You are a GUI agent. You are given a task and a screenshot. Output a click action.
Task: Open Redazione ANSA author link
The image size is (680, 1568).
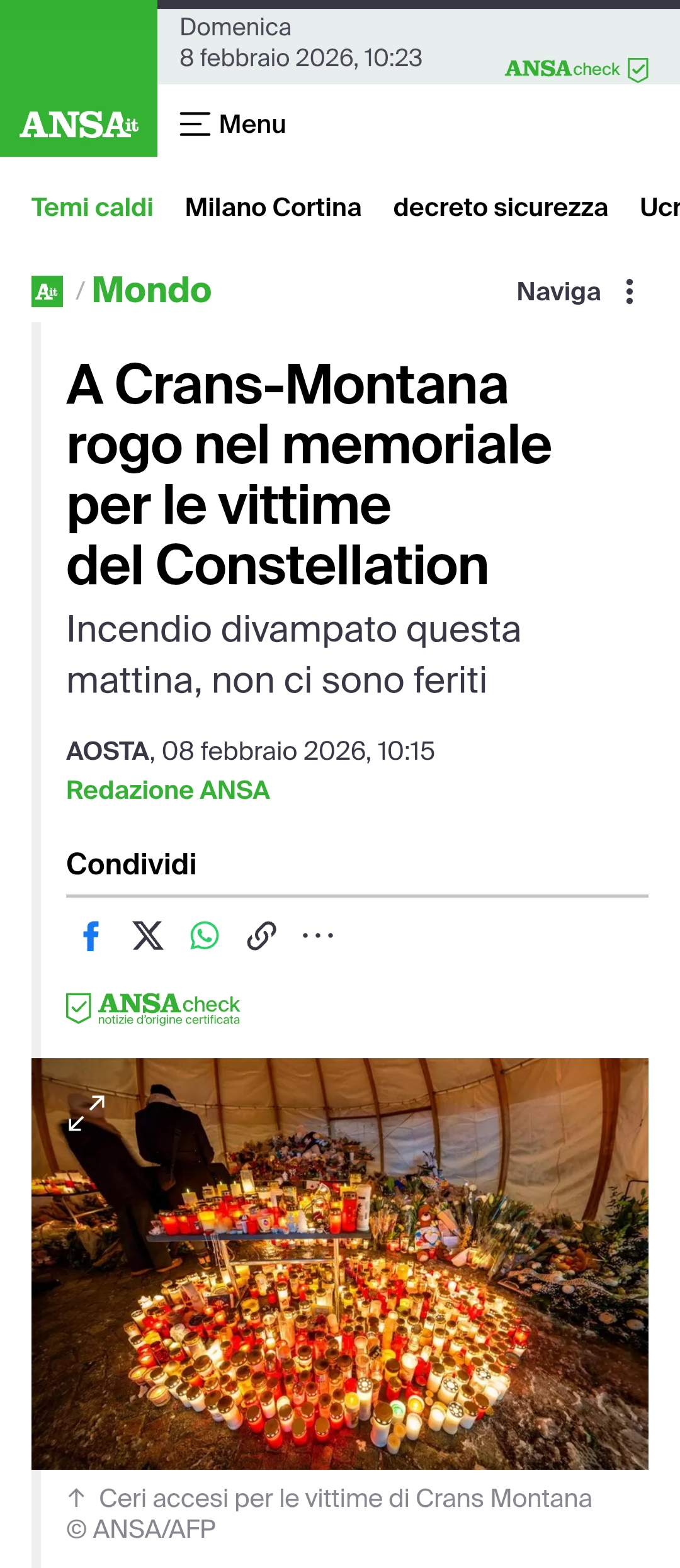pyautogui.click(x=168, y=790)
